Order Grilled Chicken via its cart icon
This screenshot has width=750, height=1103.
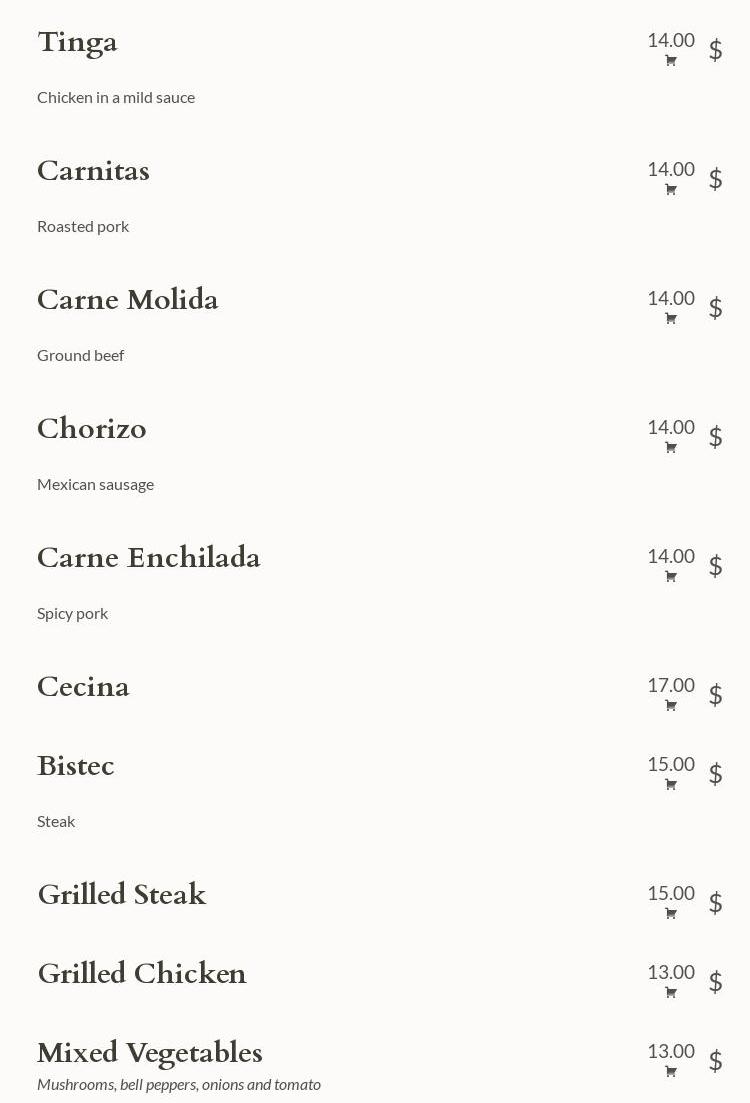point(671,993)
